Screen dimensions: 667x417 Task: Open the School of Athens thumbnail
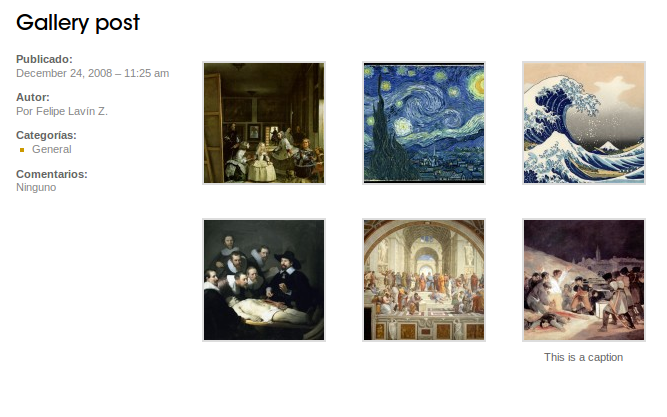[424, 280]
